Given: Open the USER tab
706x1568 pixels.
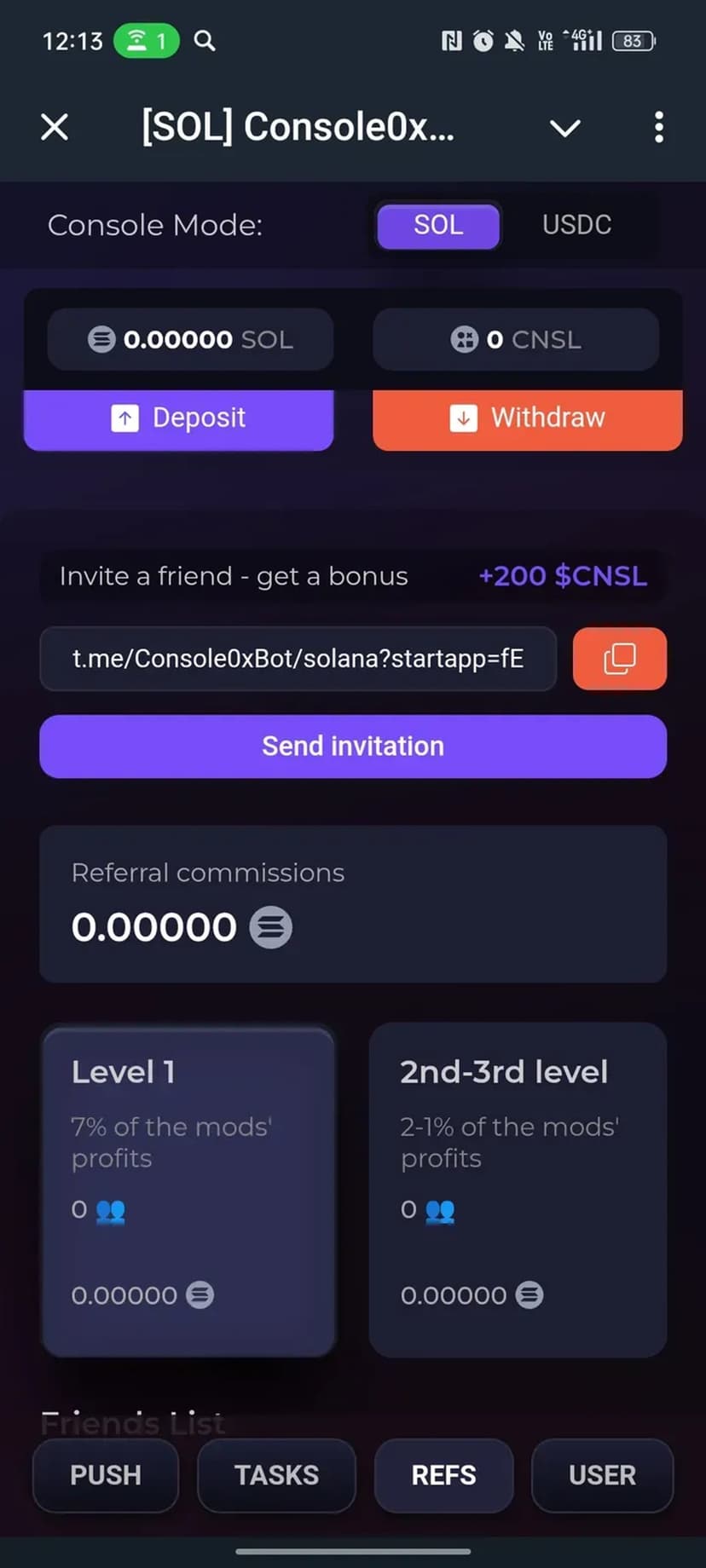Looking at the screenshot, I should tap(602, 1475).
